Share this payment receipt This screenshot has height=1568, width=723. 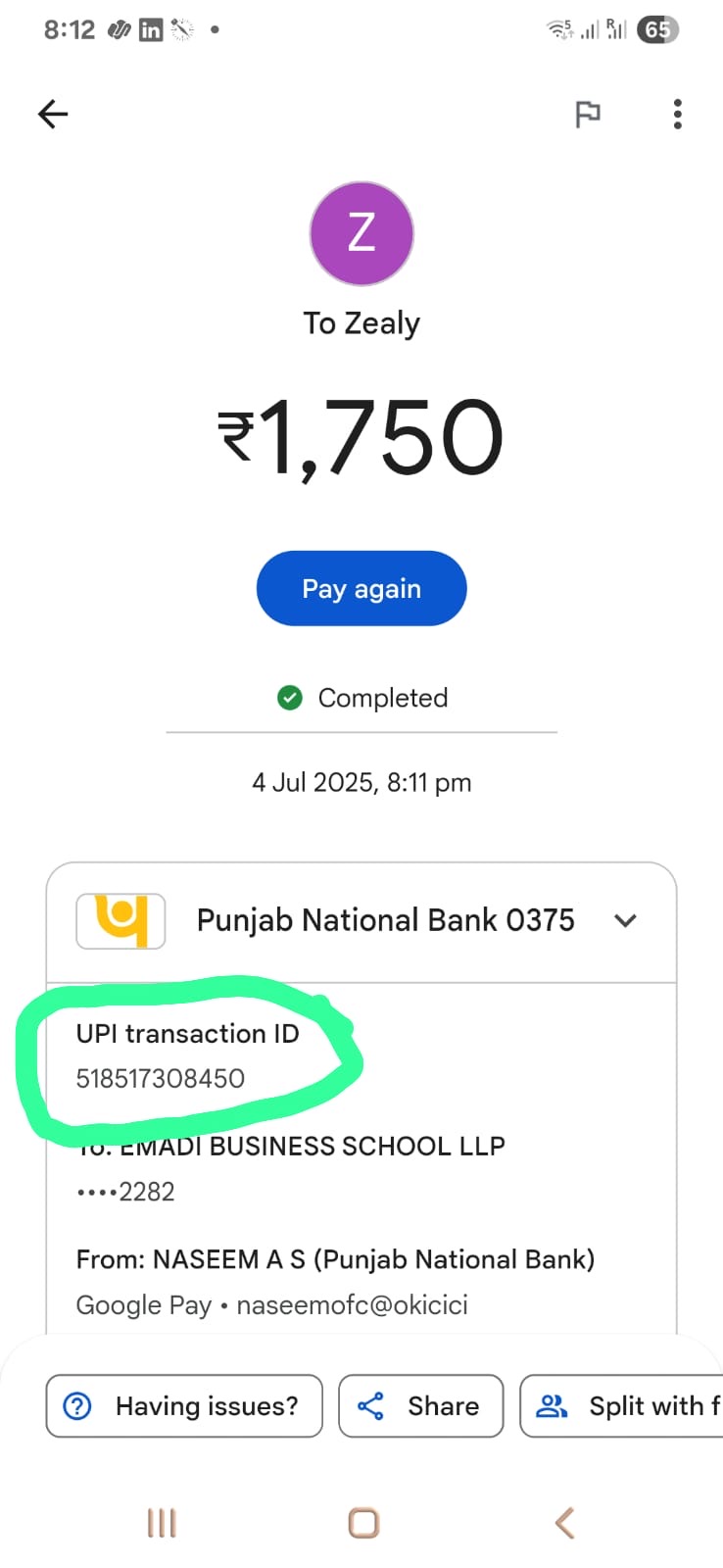pos(420,1405)
